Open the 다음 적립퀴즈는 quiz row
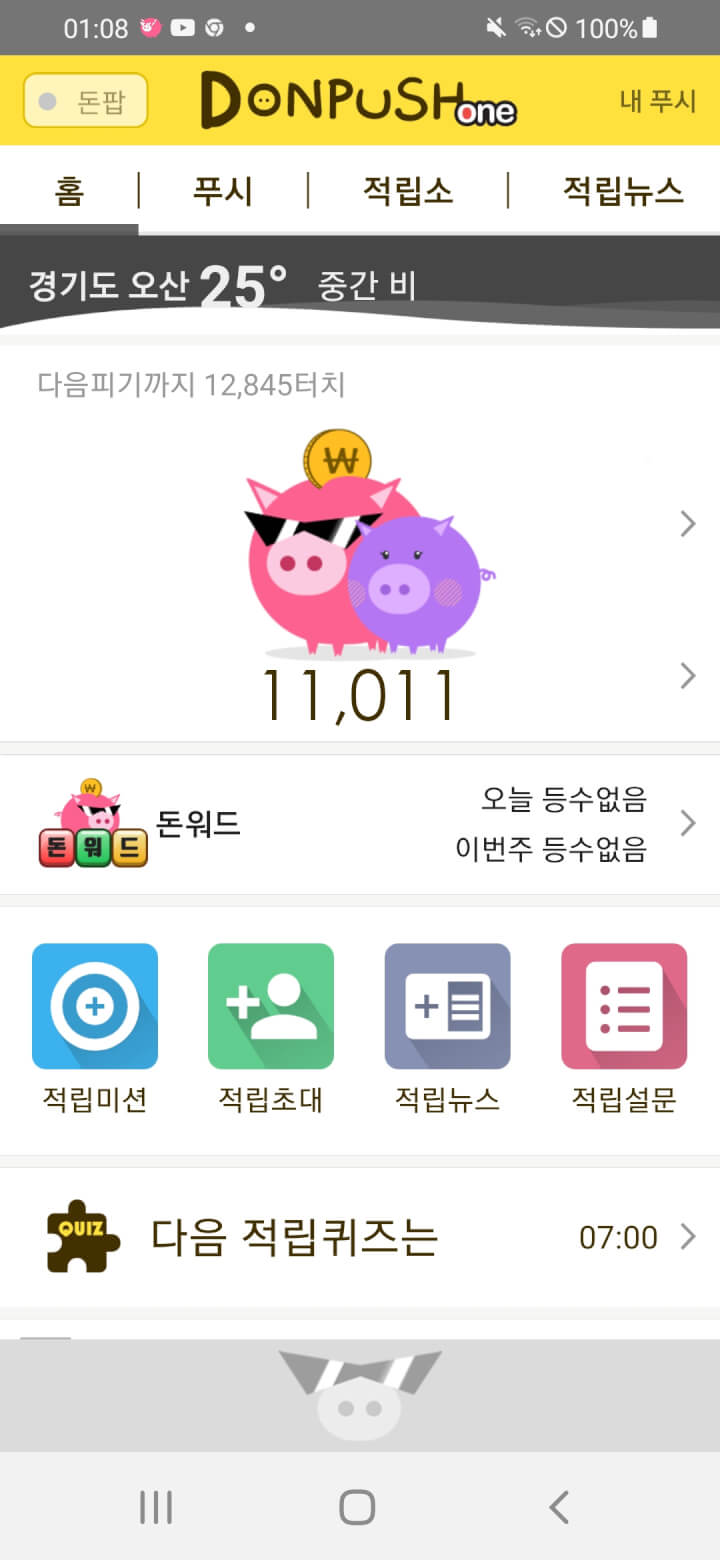 pyautogui.click(x=360, y=1237)
